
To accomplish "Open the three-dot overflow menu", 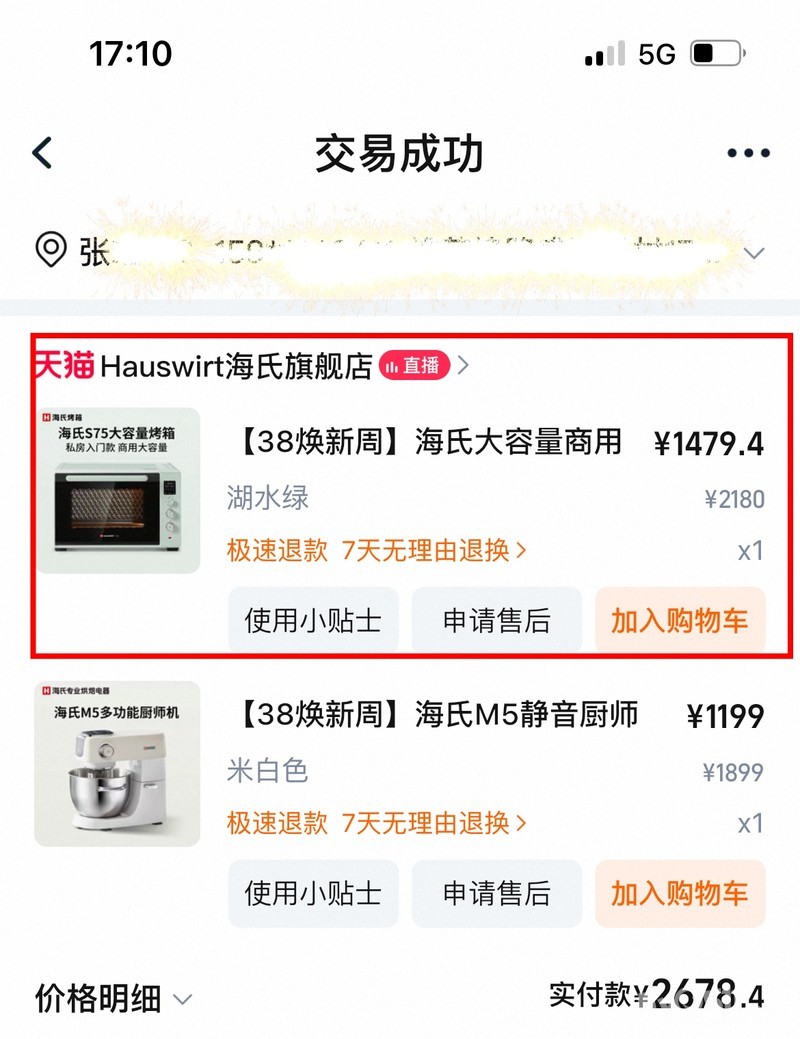I will [748, 153].
